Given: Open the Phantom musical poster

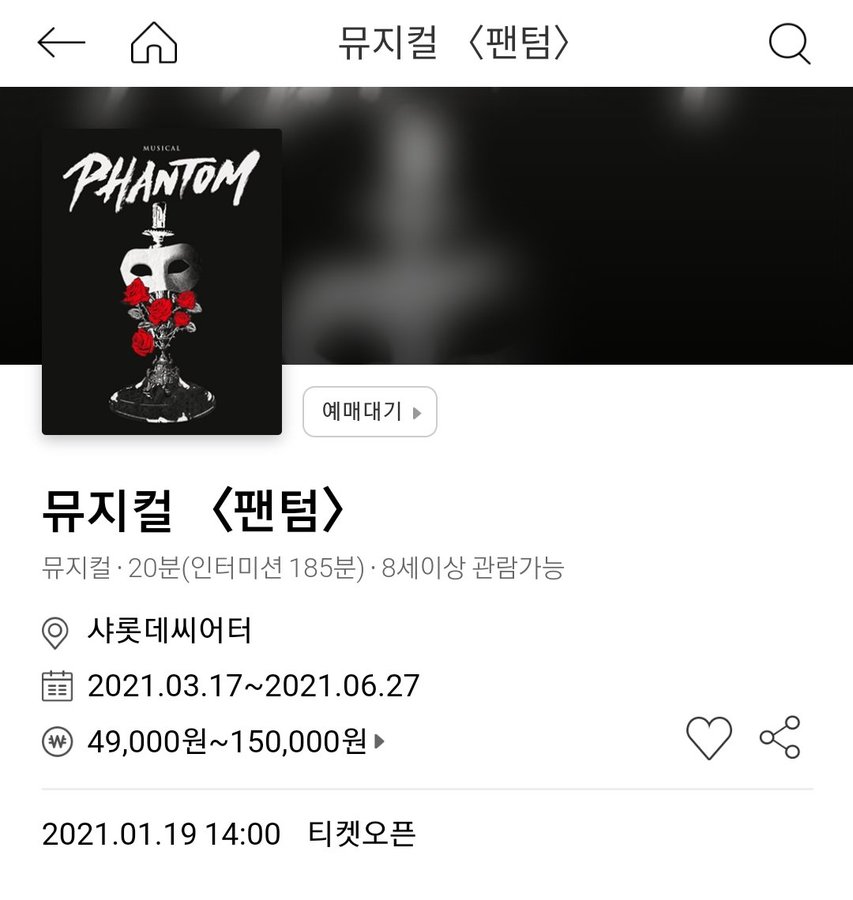Looking at the screenshot, I should tap(162, 281).
